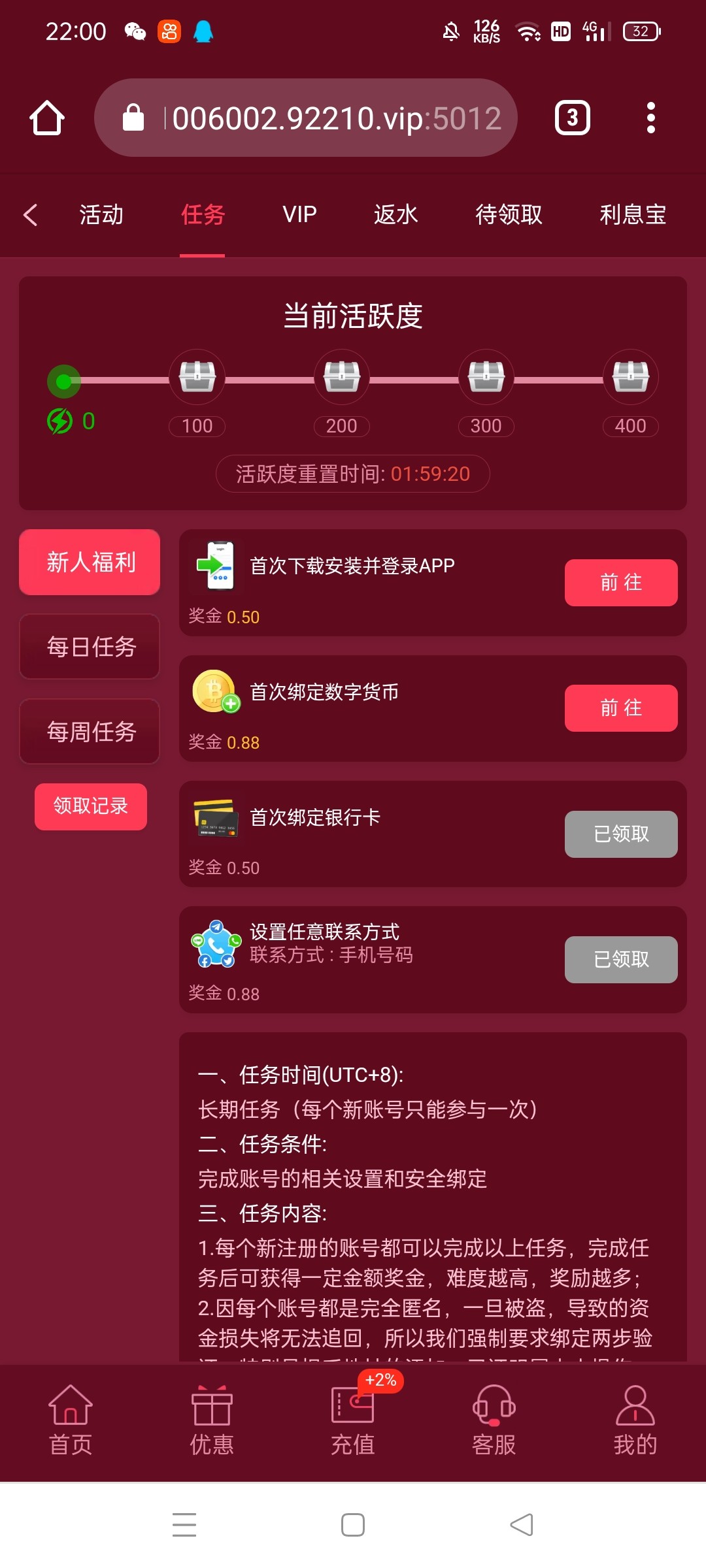The height and width of the screenshot is (1568, 706).
Task: Switch to the 活动 tab
Action: coord(101,214)
